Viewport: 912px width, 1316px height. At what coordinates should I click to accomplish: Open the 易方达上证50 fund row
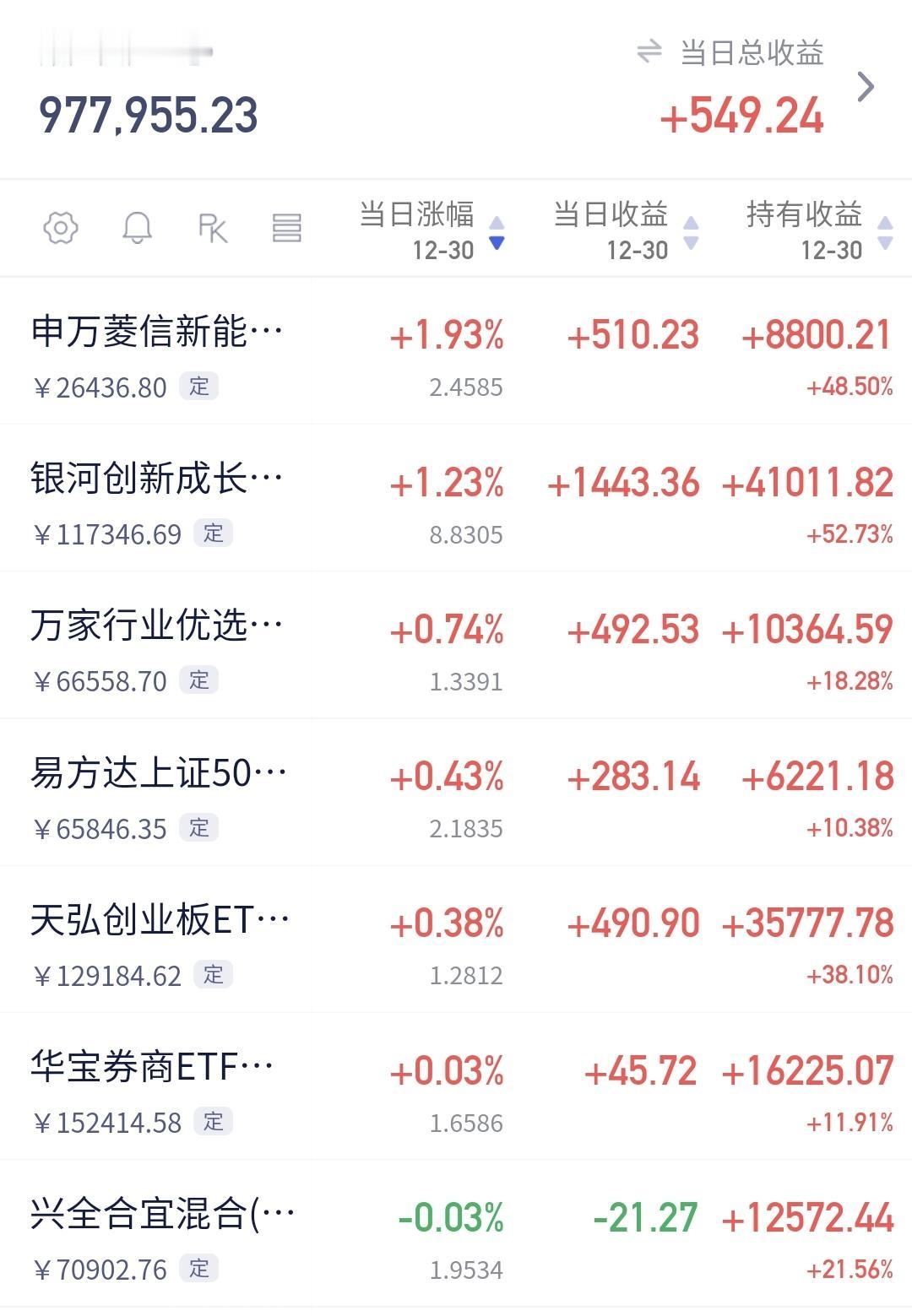159,773
